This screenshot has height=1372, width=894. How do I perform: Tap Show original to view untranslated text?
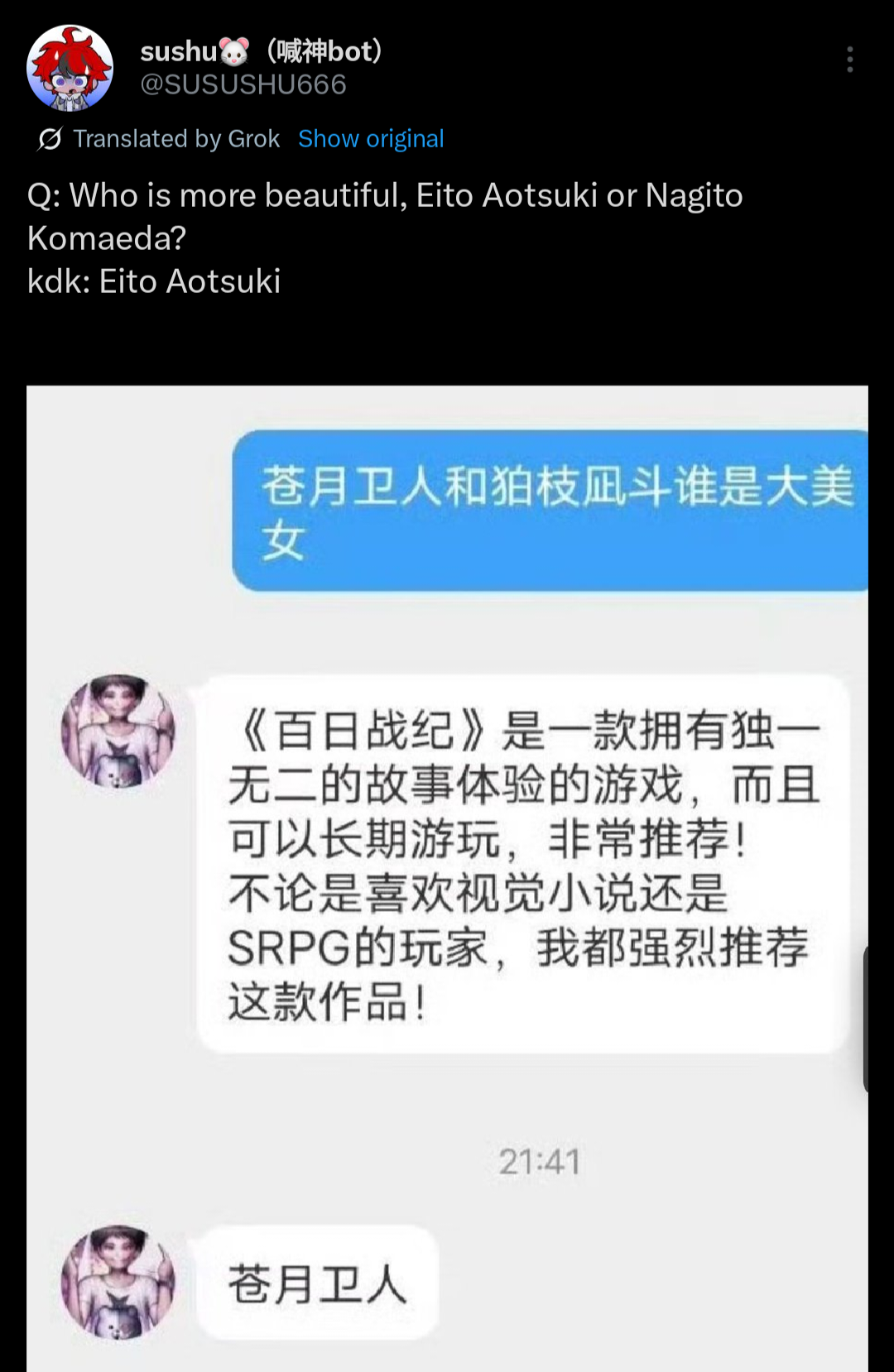click(x=371, y=139)
